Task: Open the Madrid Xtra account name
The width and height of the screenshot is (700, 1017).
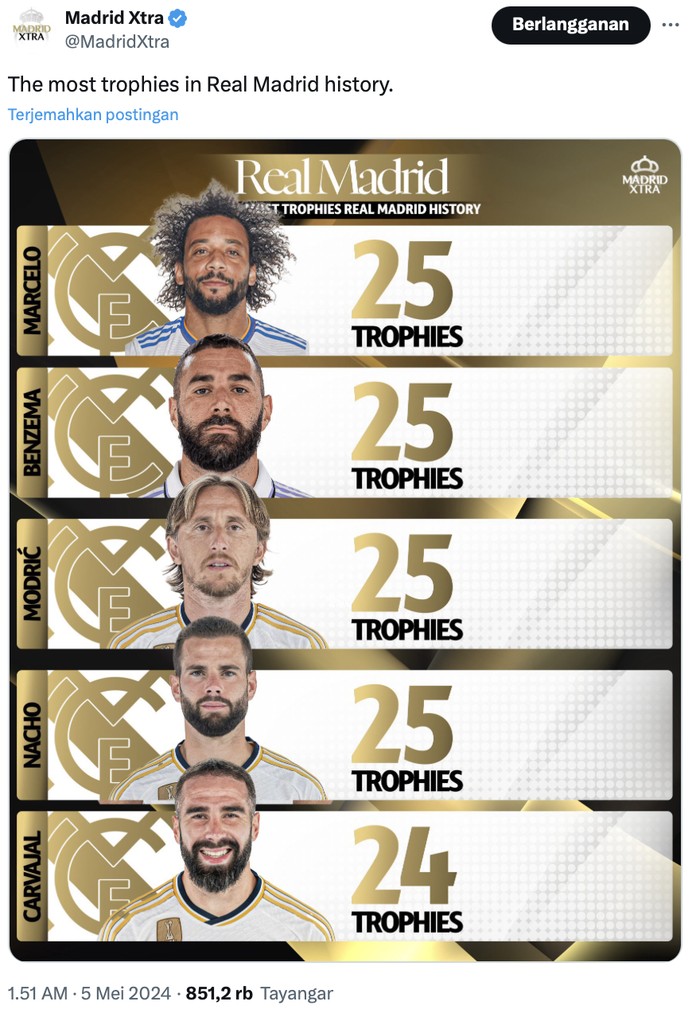Action: 114,18
